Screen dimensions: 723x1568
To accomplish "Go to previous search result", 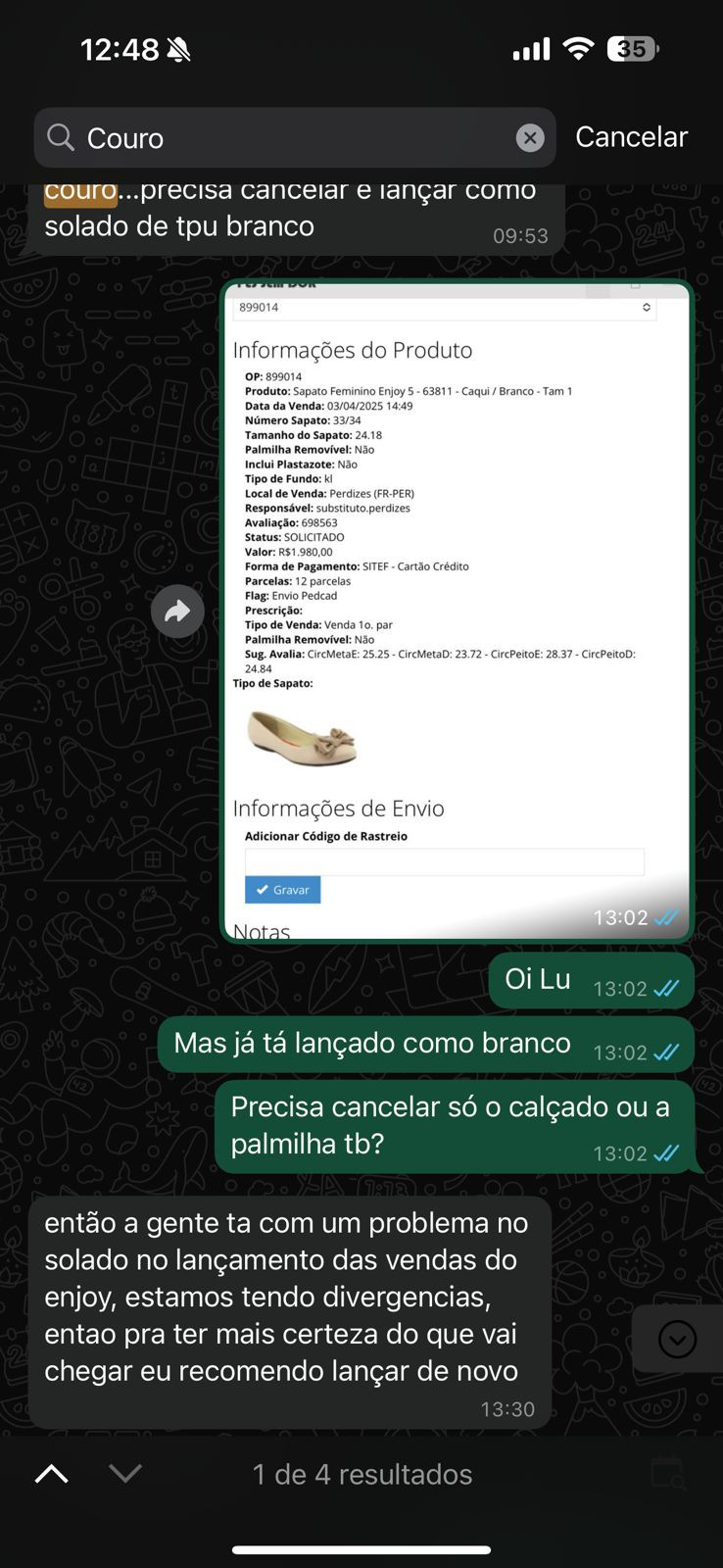I will click(52, 1473).
